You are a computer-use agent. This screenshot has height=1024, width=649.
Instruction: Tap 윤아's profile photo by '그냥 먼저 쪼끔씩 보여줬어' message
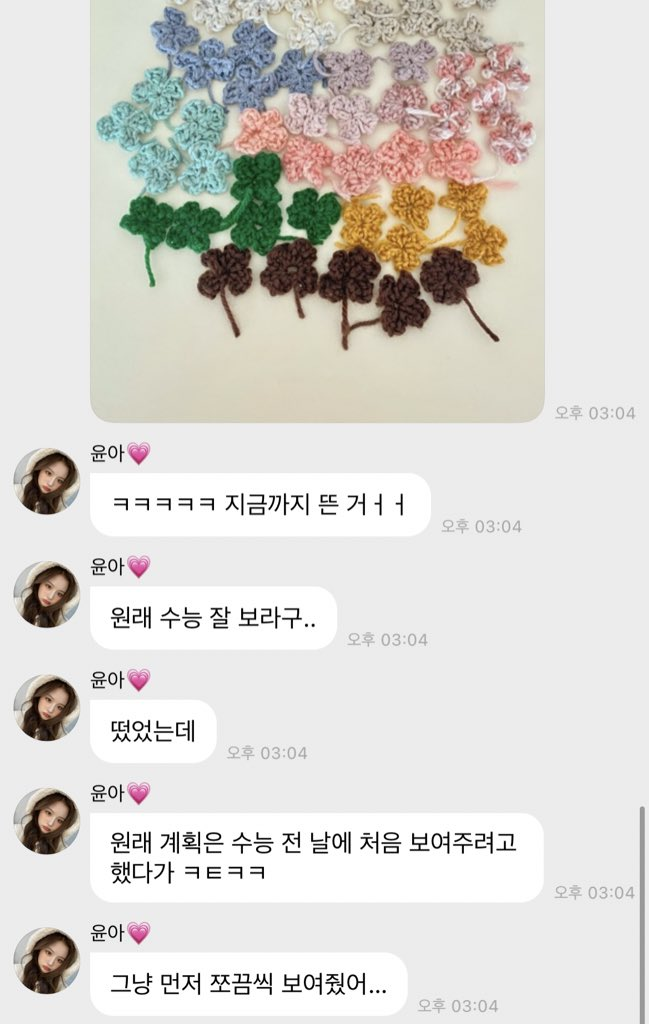click(46, 961)
